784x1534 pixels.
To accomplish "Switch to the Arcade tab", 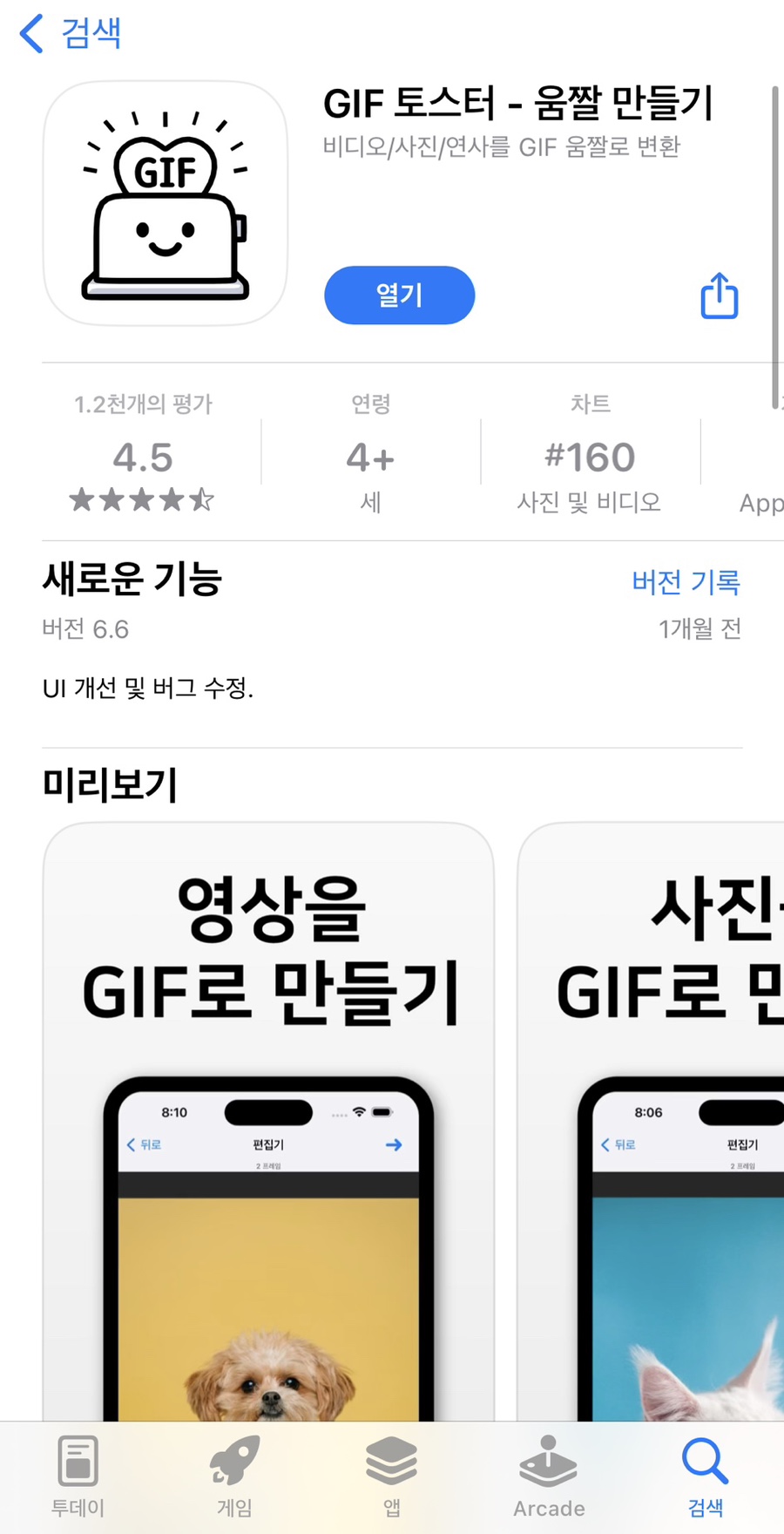I will pyautogui.click(x=549, y=1477).
